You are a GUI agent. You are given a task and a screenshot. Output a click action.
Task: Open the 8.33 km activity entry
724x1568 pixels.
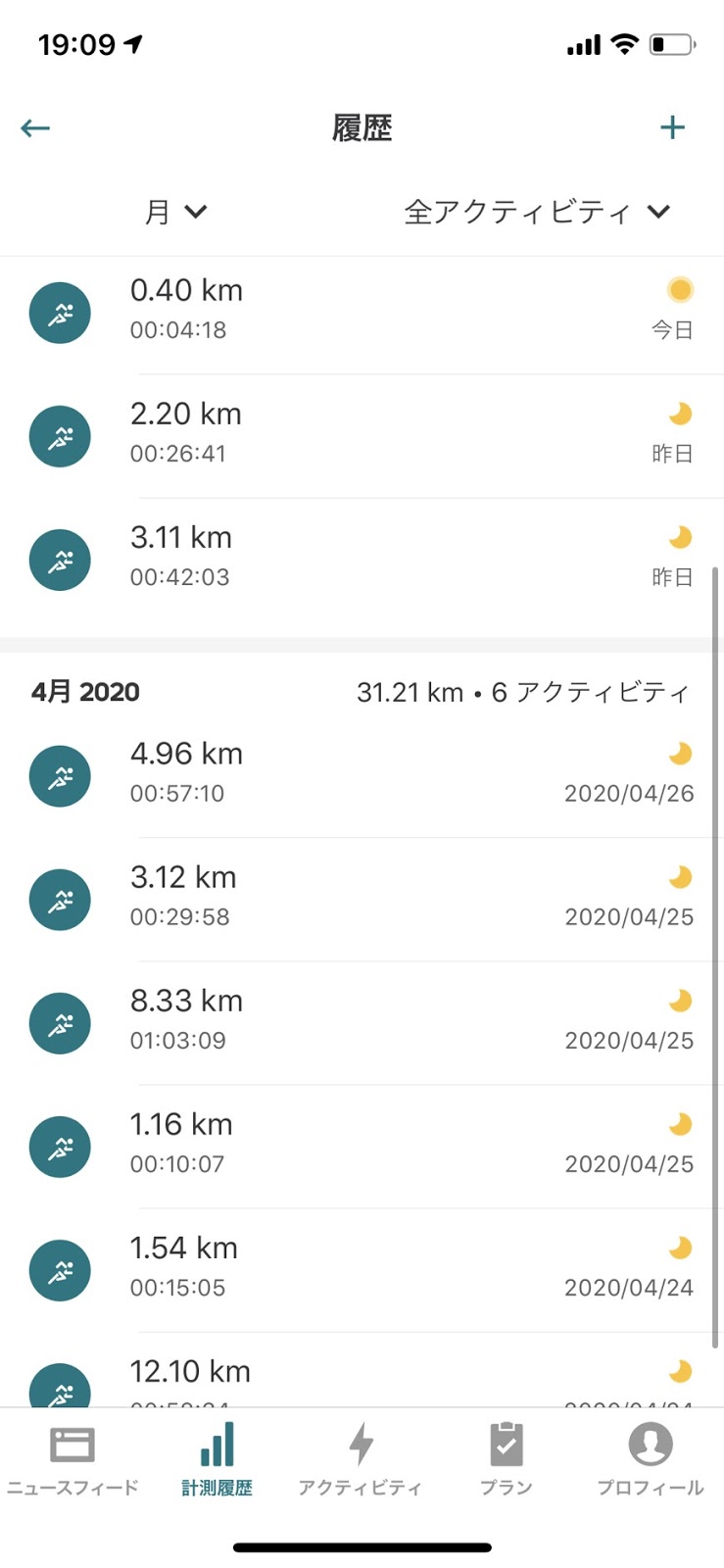(362, 1022)
